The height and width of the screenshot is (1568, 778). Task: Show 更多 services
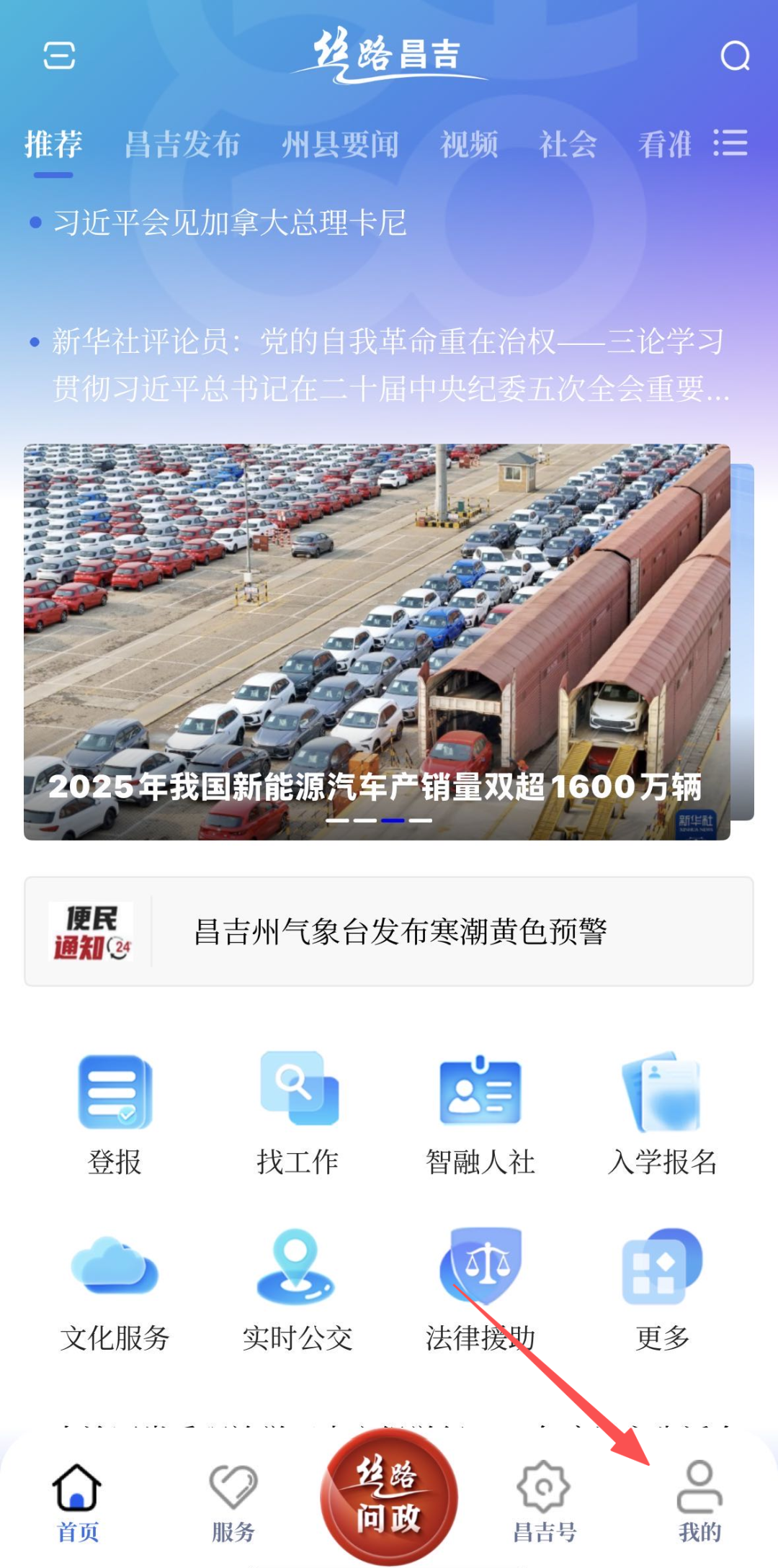662,1289
